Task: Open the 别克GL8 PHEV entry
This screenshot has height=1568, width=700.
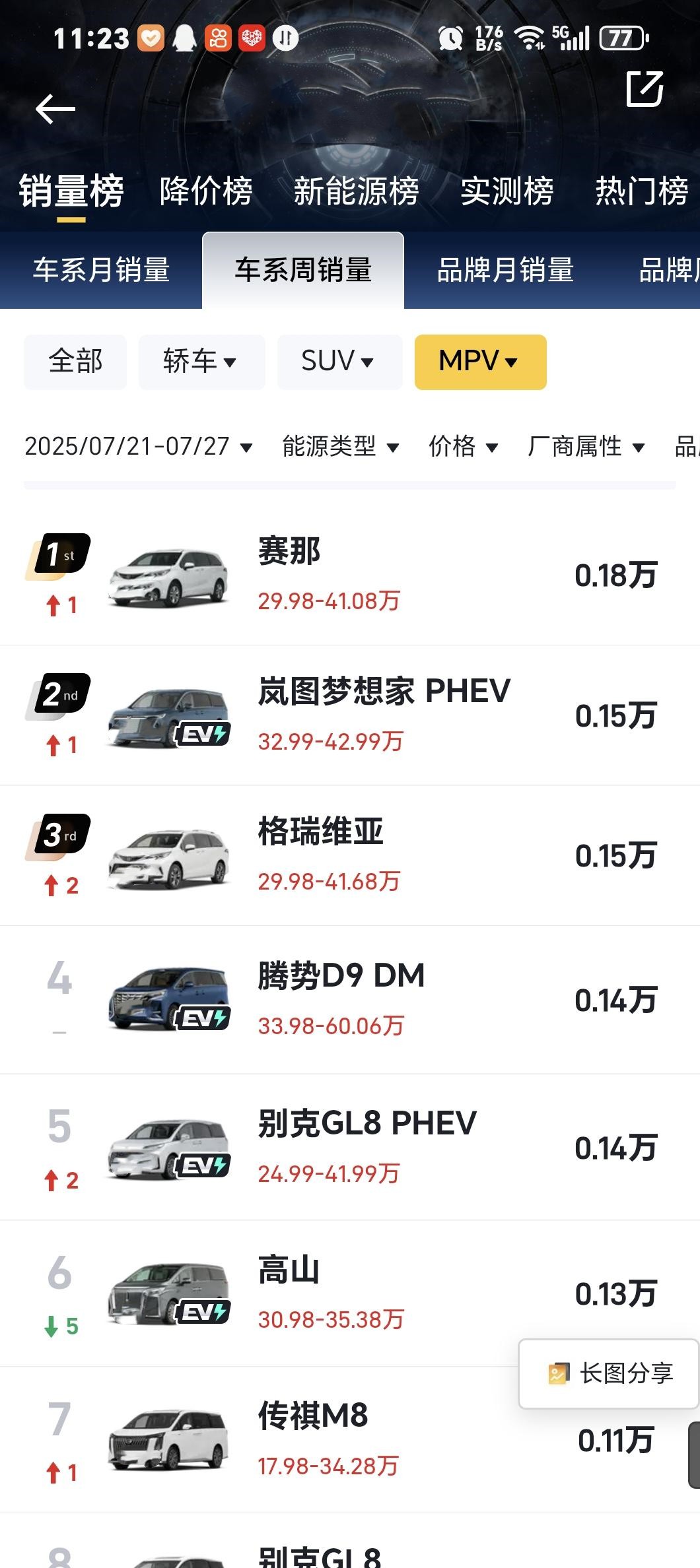Action: pos(350,1148)
